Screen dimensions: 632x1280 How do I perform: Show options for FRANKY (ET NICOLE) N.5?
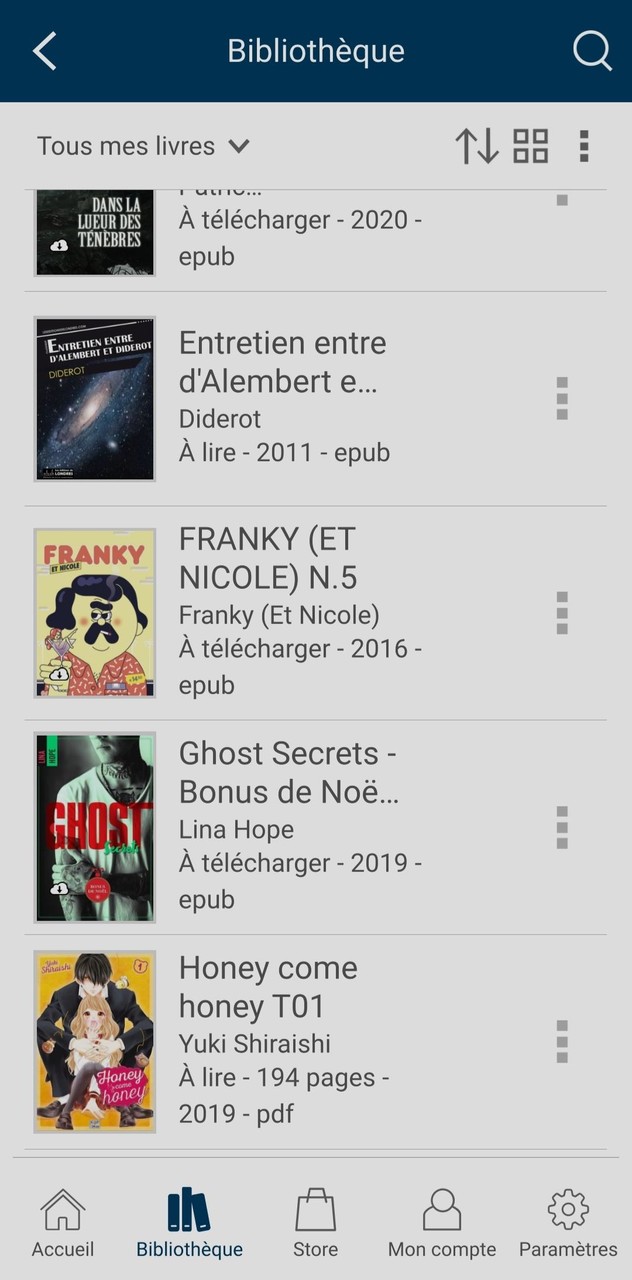562,612
